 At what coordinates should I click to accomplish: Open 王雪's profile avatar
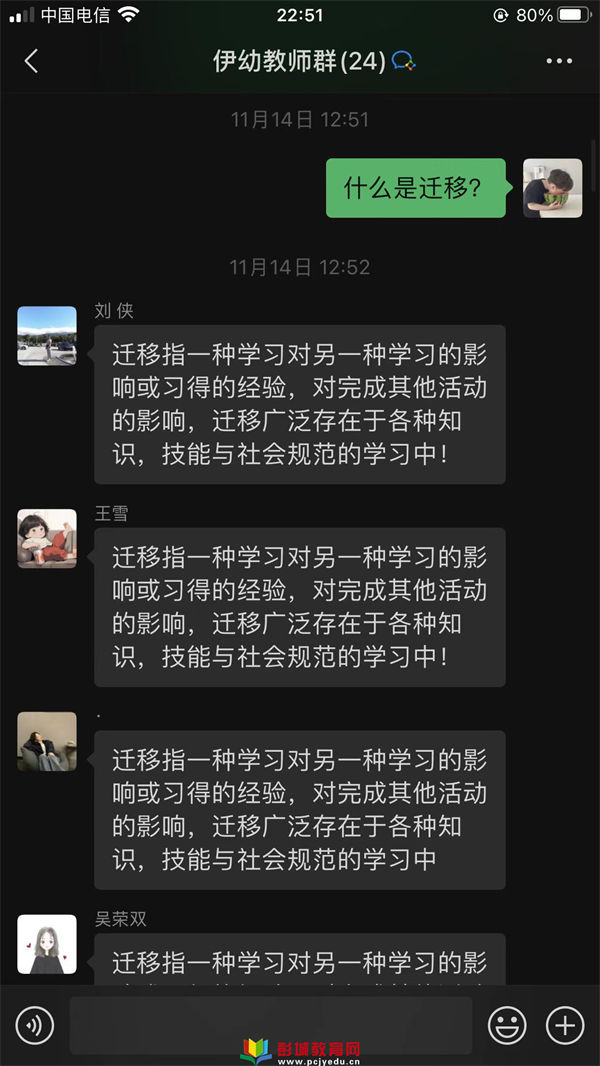(x=47, y=539)
